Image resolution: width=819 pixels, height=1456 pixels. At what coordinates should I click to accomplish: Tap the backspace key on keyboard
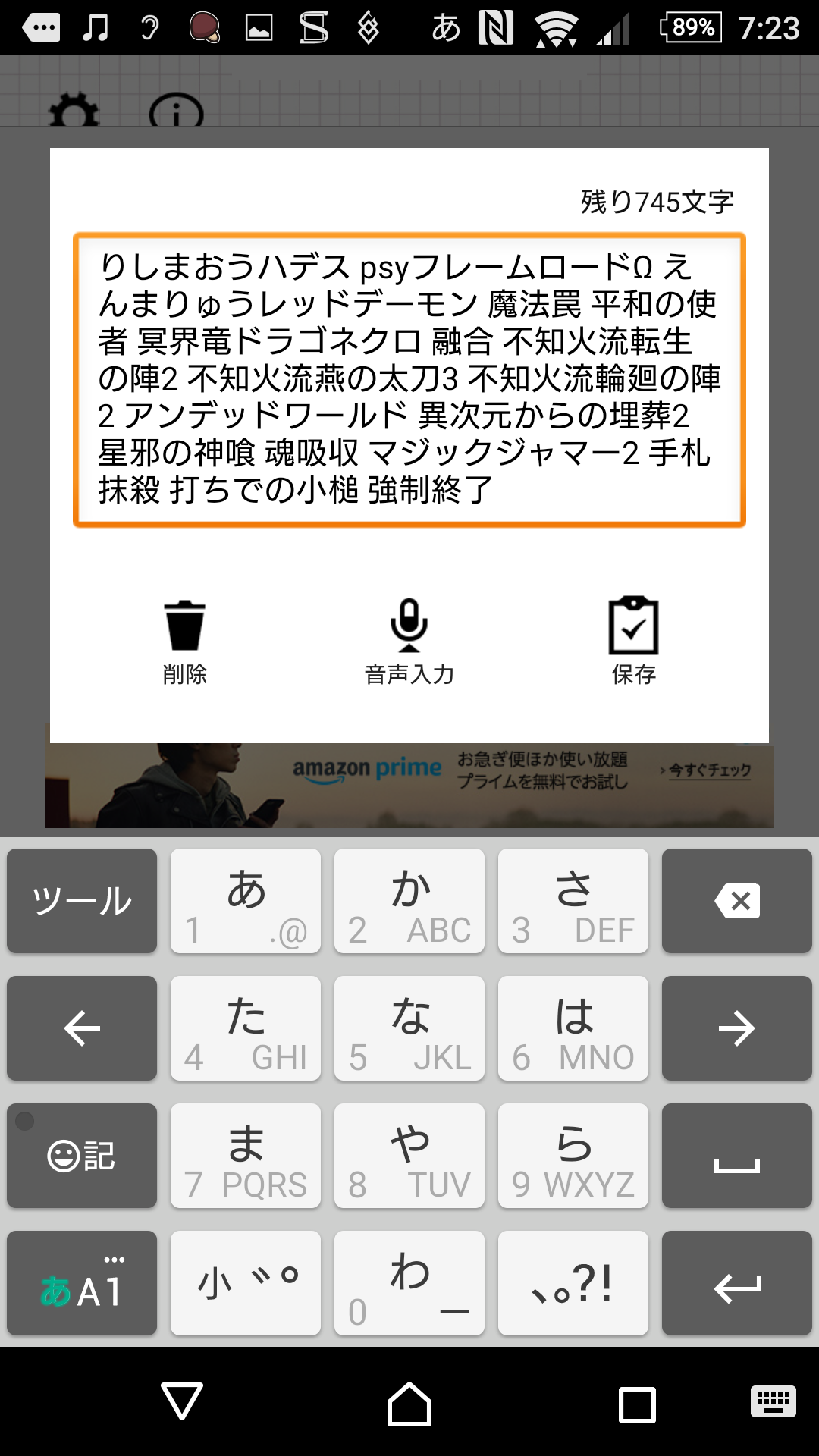coord(736,901)
